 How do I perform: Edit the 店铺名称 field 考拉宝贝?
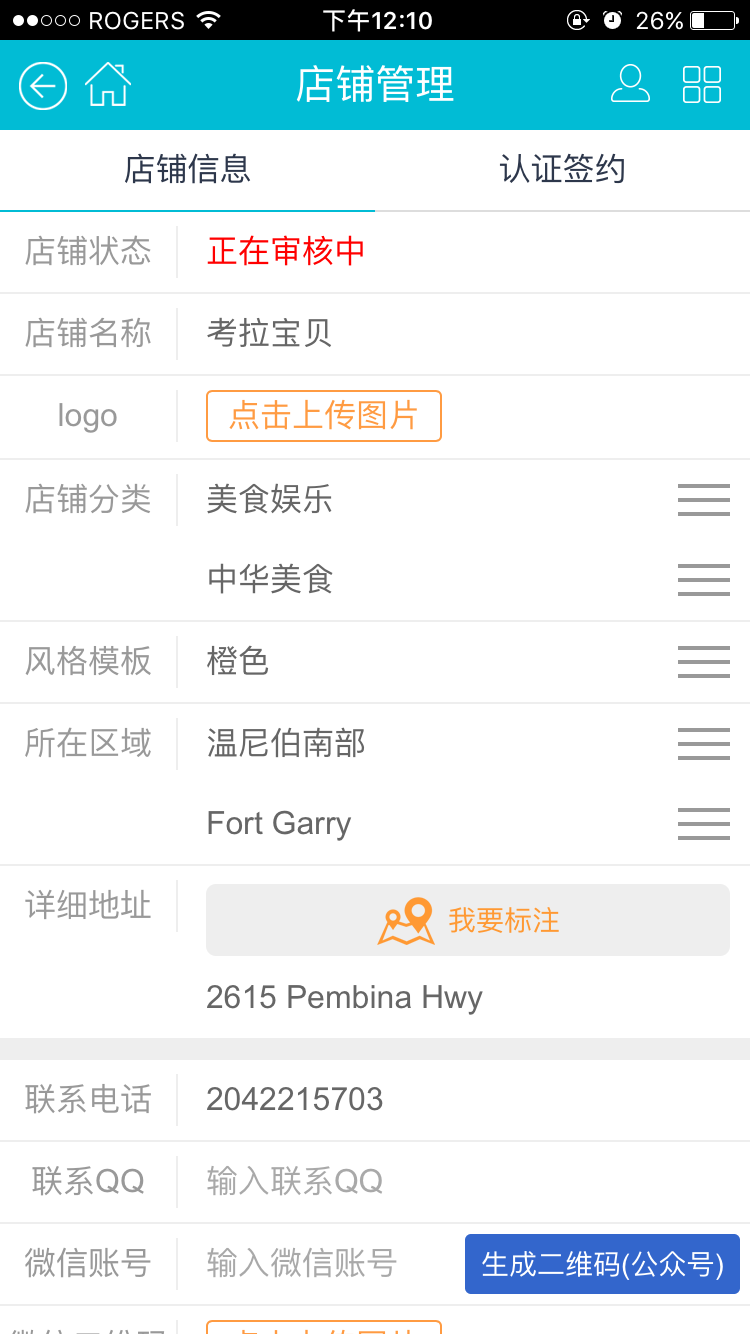(x=460, y=333)
